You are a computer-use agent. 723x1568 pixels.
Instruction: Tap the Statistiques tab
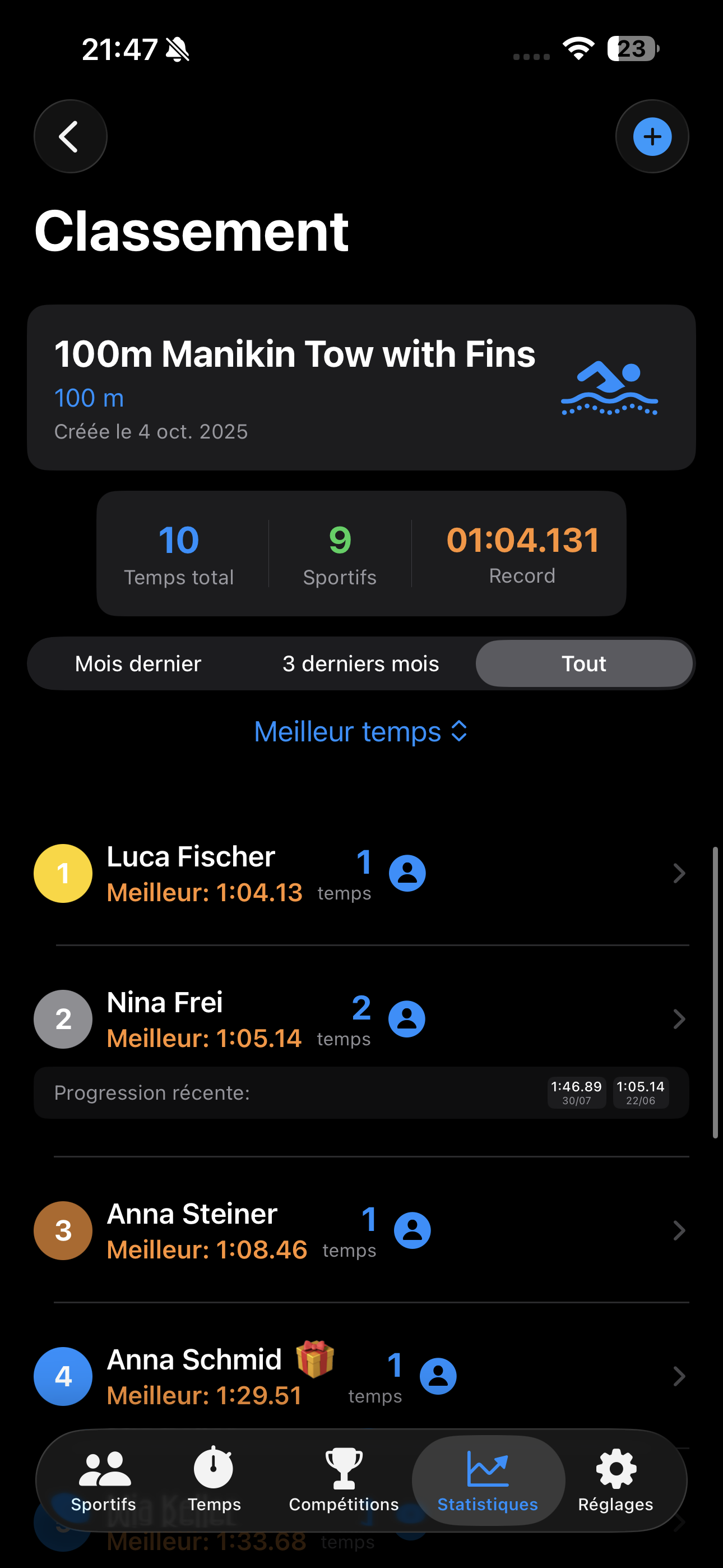click(x=488, y=1481)
